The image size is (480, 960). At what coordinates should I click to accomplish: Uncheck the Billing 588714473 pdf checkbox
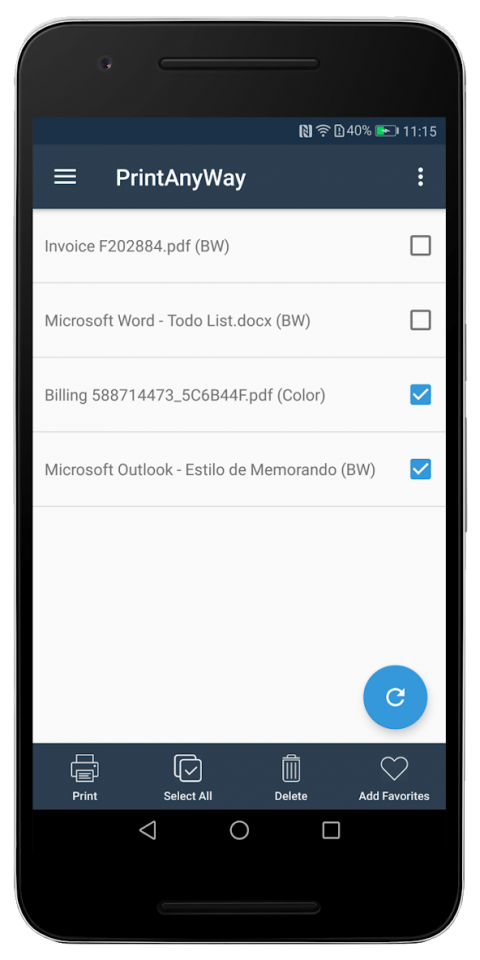click(421, 395)
